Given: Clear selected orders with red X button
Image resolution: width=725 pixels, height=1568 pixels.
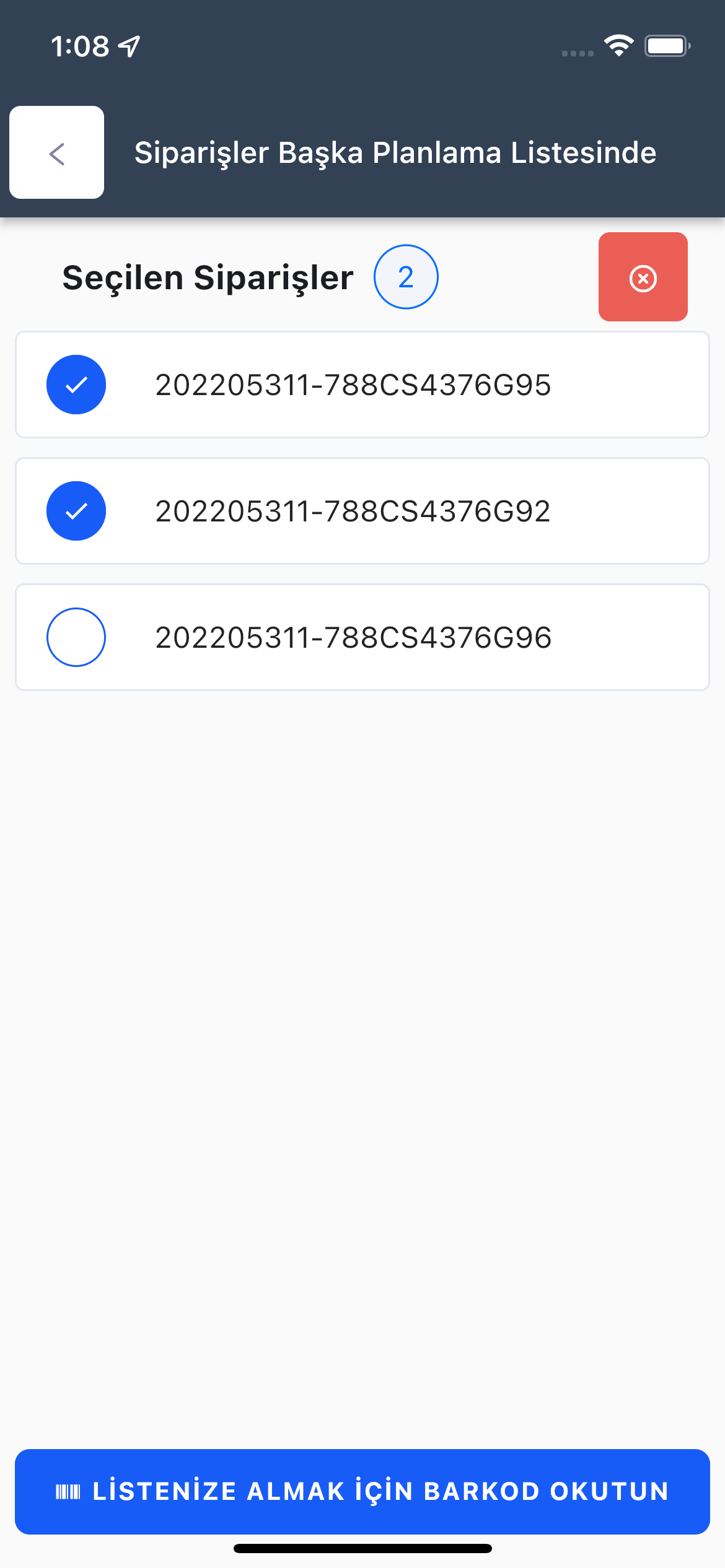Looking at the screenshot, I should click(x=643, y=277).
